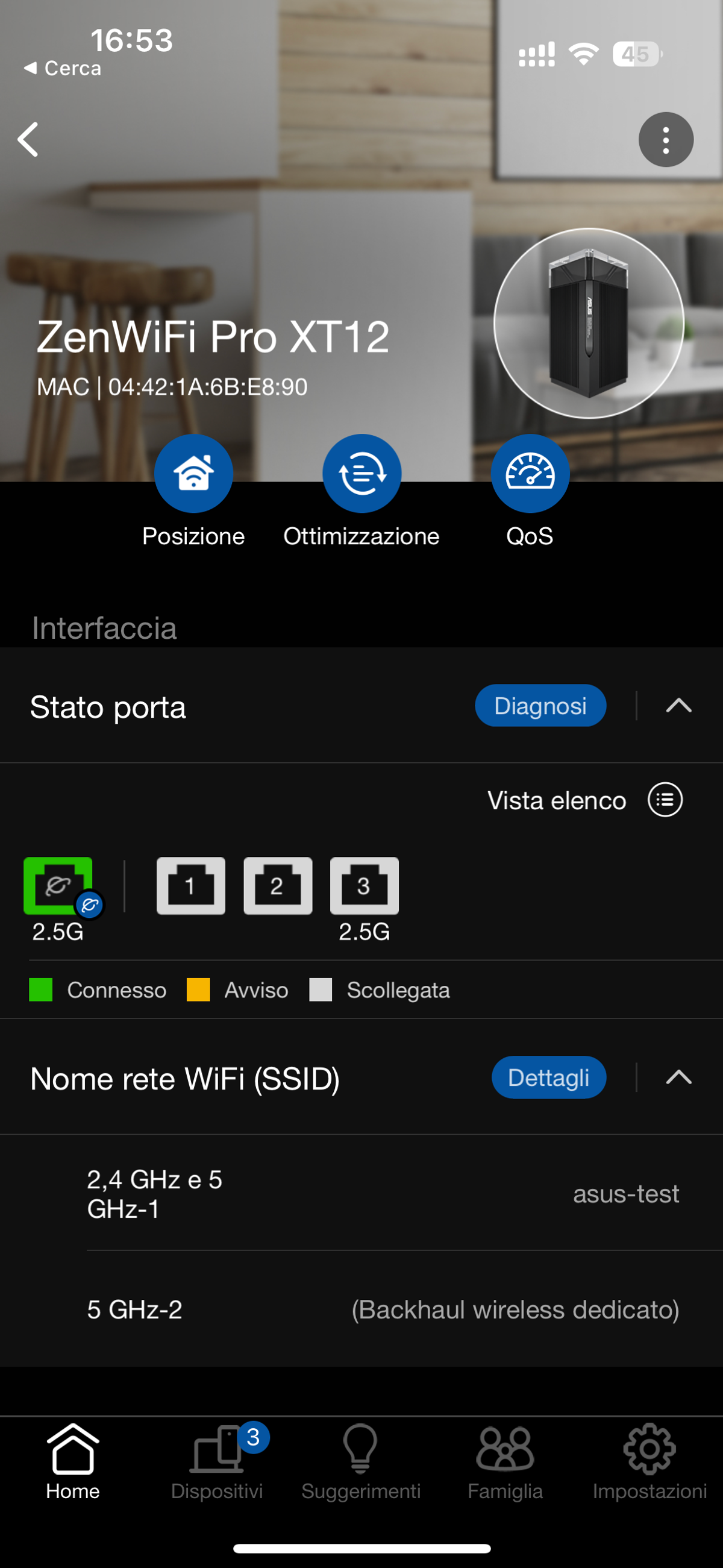Open the Posizione option
The width and height of the screenshot is (723, 1568).
(193, 474)
